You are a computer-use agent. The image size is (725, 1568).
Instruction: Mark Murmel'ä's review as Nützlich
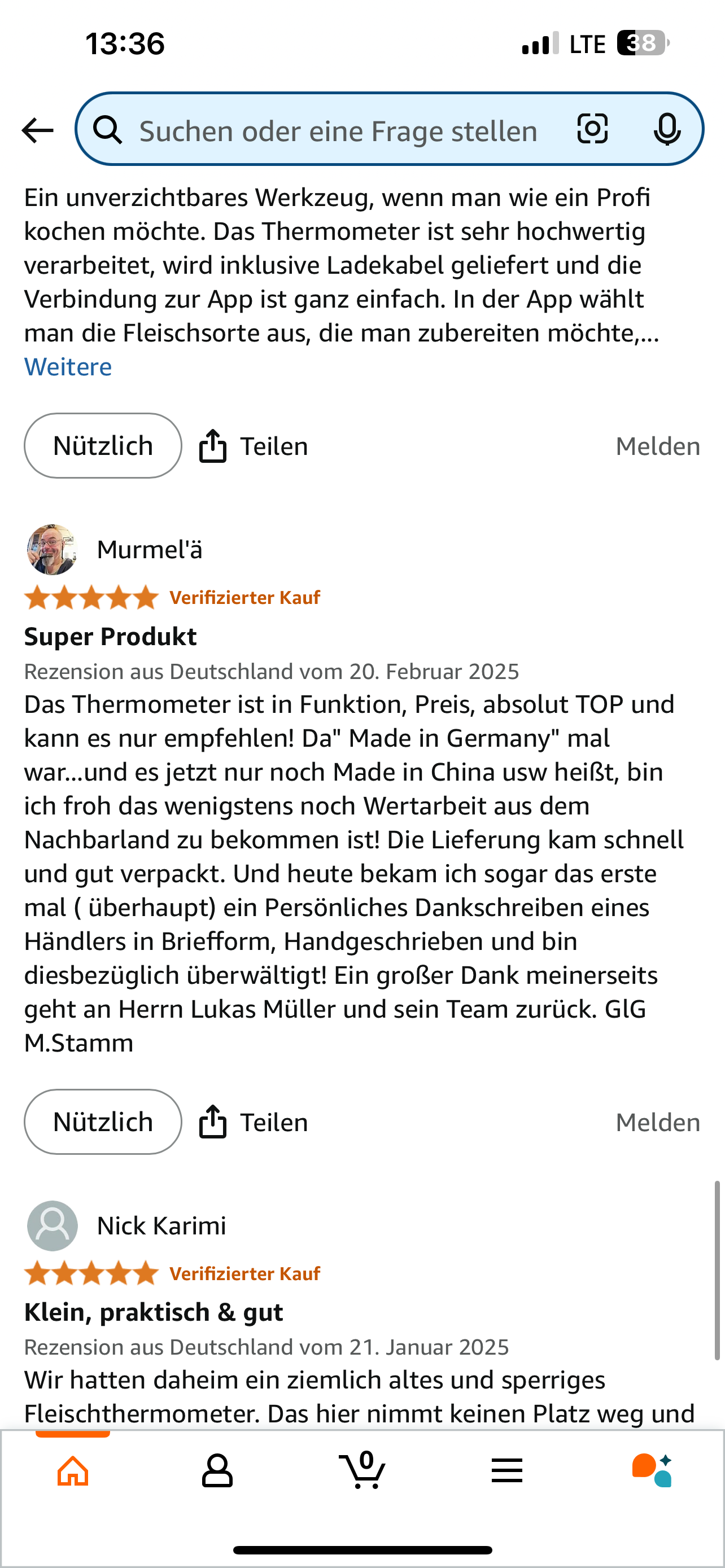[102, 1122]
